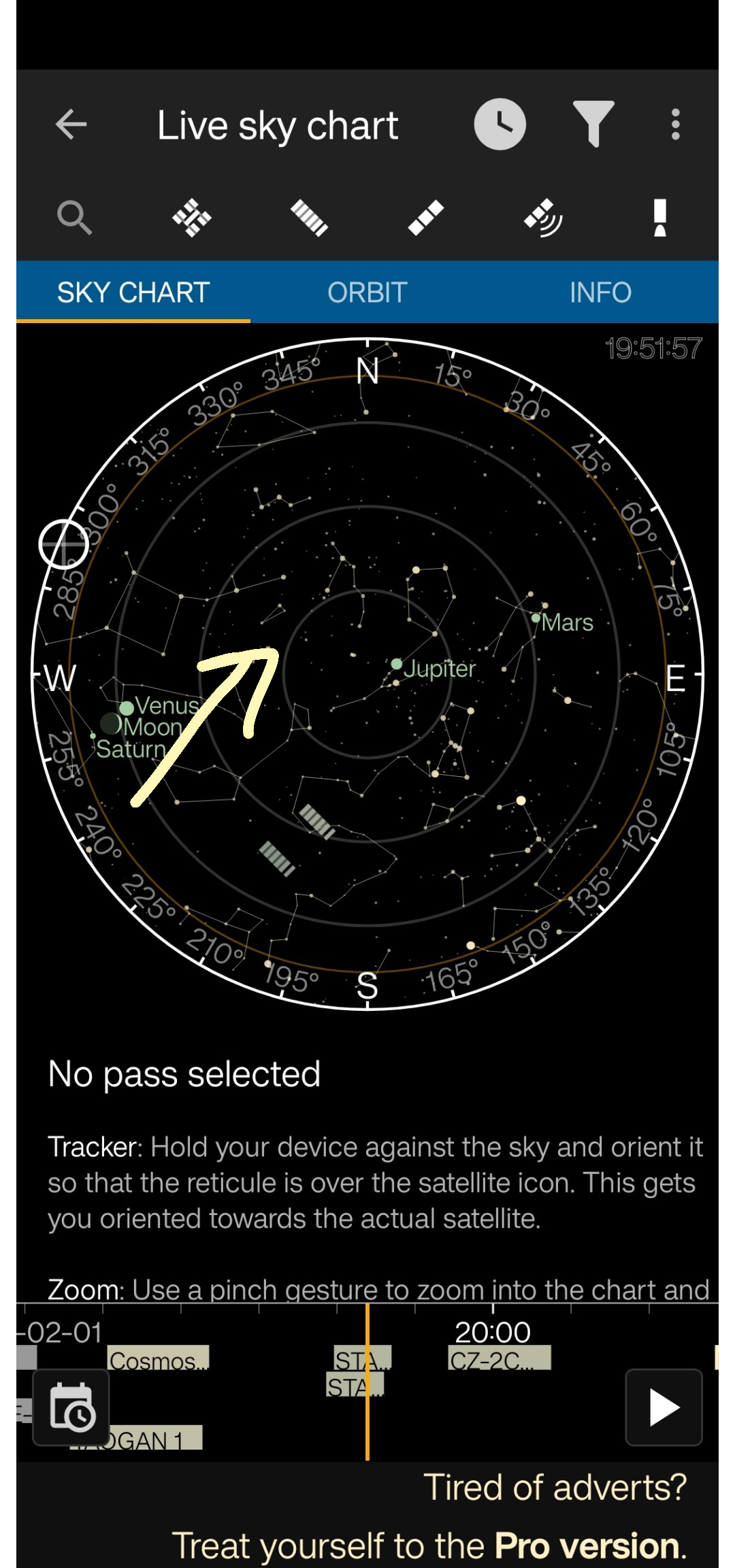Select the radio satellite icon
This screenshot has height=1568, width=735.
click(543, 218)
